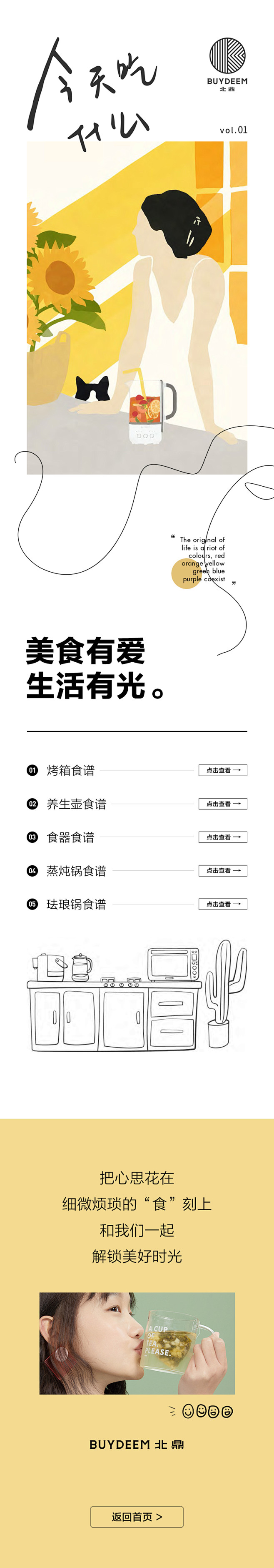Tap 点击查看 next to 食器食谱
The width and height of the screenshot is (274, 1568).
click(222, 837)
